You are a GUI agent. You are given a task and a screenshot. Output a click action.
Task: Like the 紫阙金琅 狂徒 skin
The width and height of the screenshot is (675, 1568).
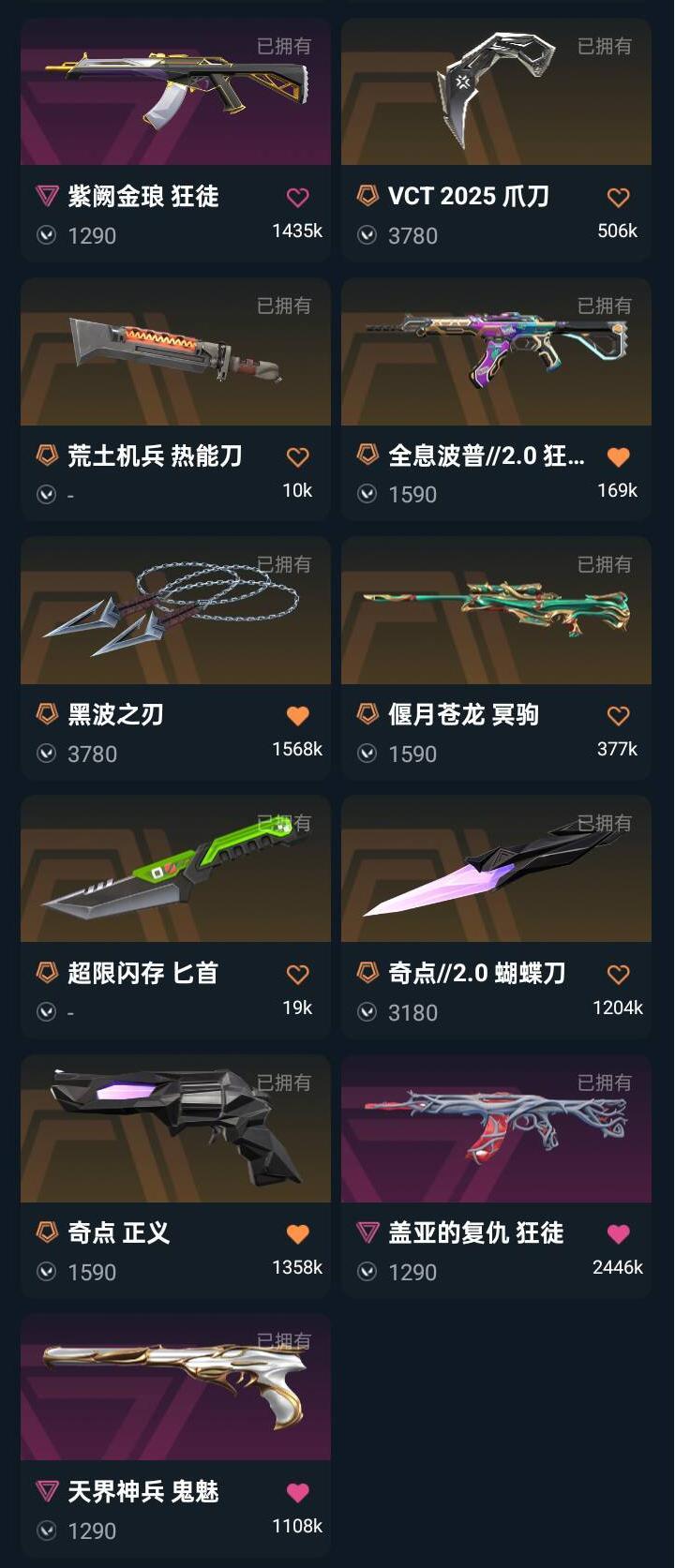(297, 197)
